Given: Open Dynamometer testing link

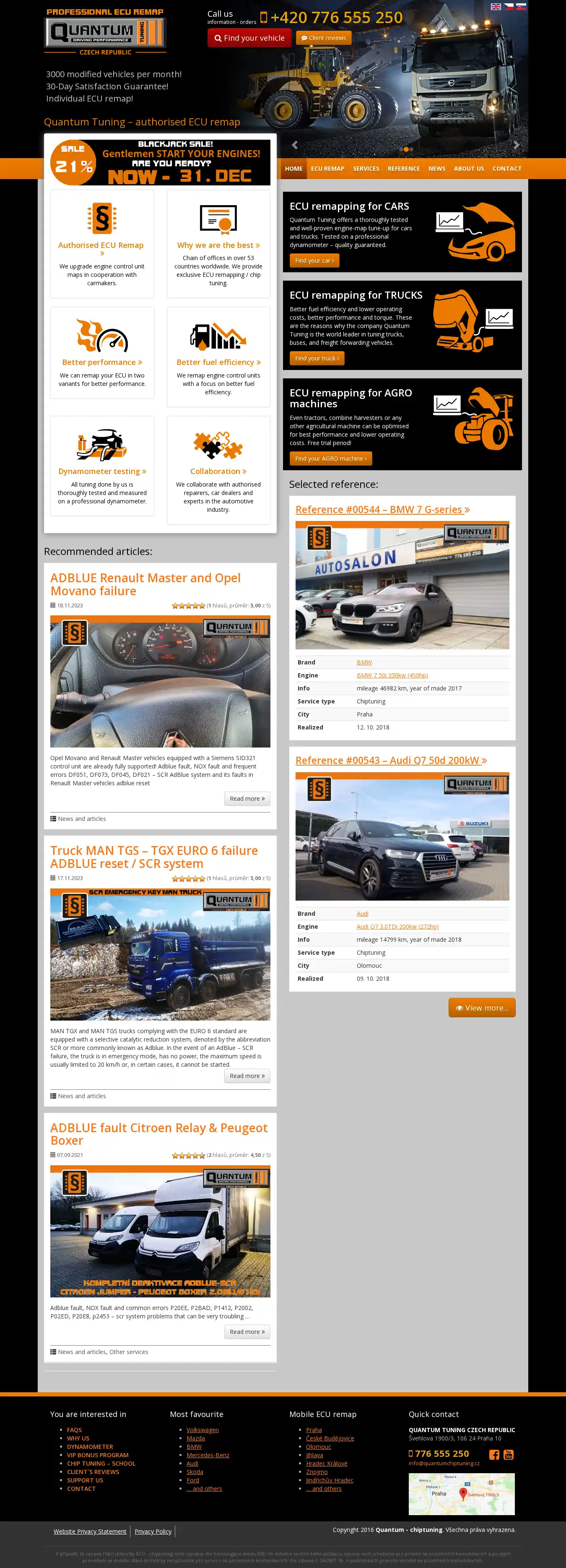Looking at the screenshot, I should click(x=101, y=472).
